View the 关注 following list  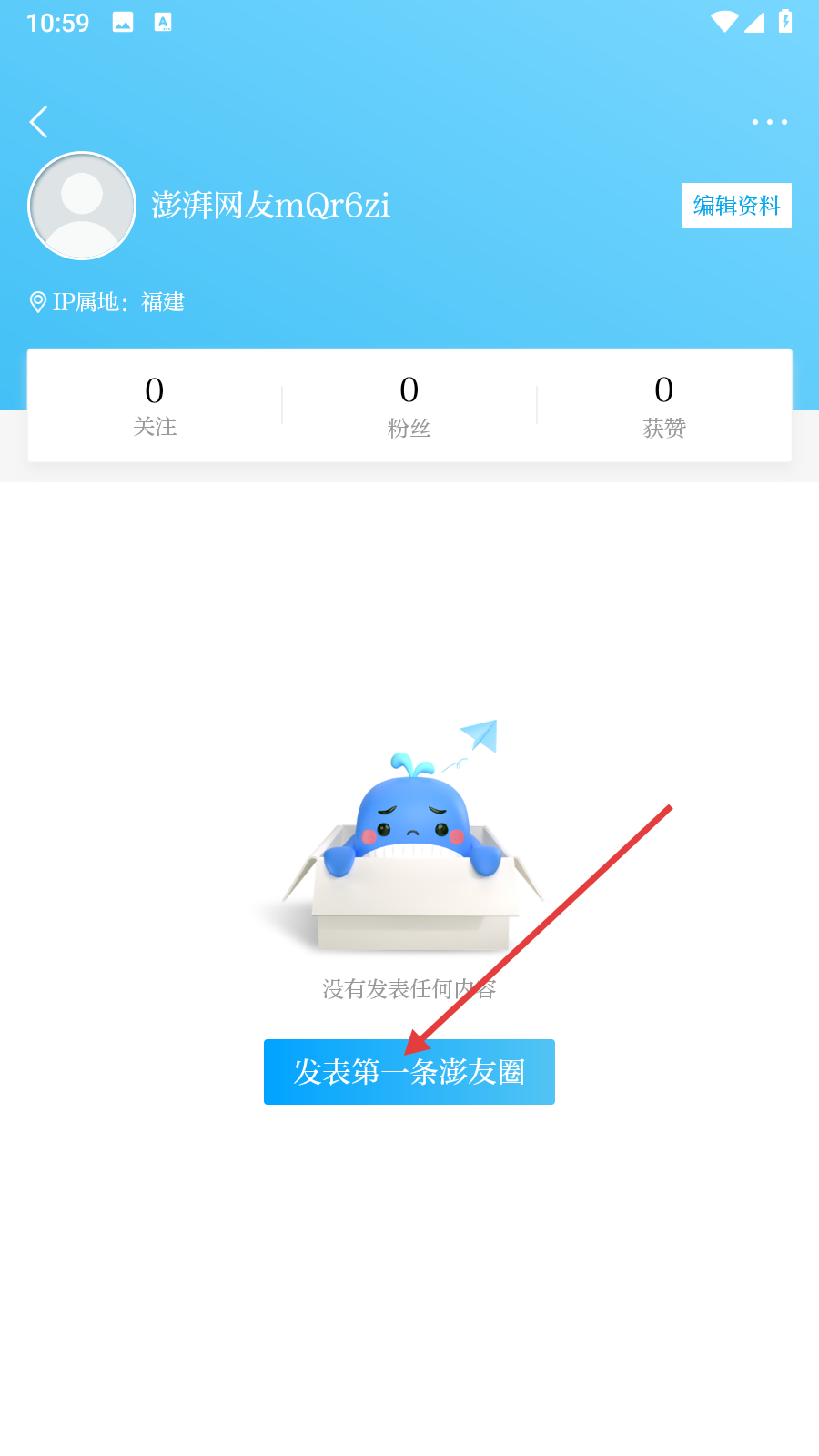(x=155, y=406)
